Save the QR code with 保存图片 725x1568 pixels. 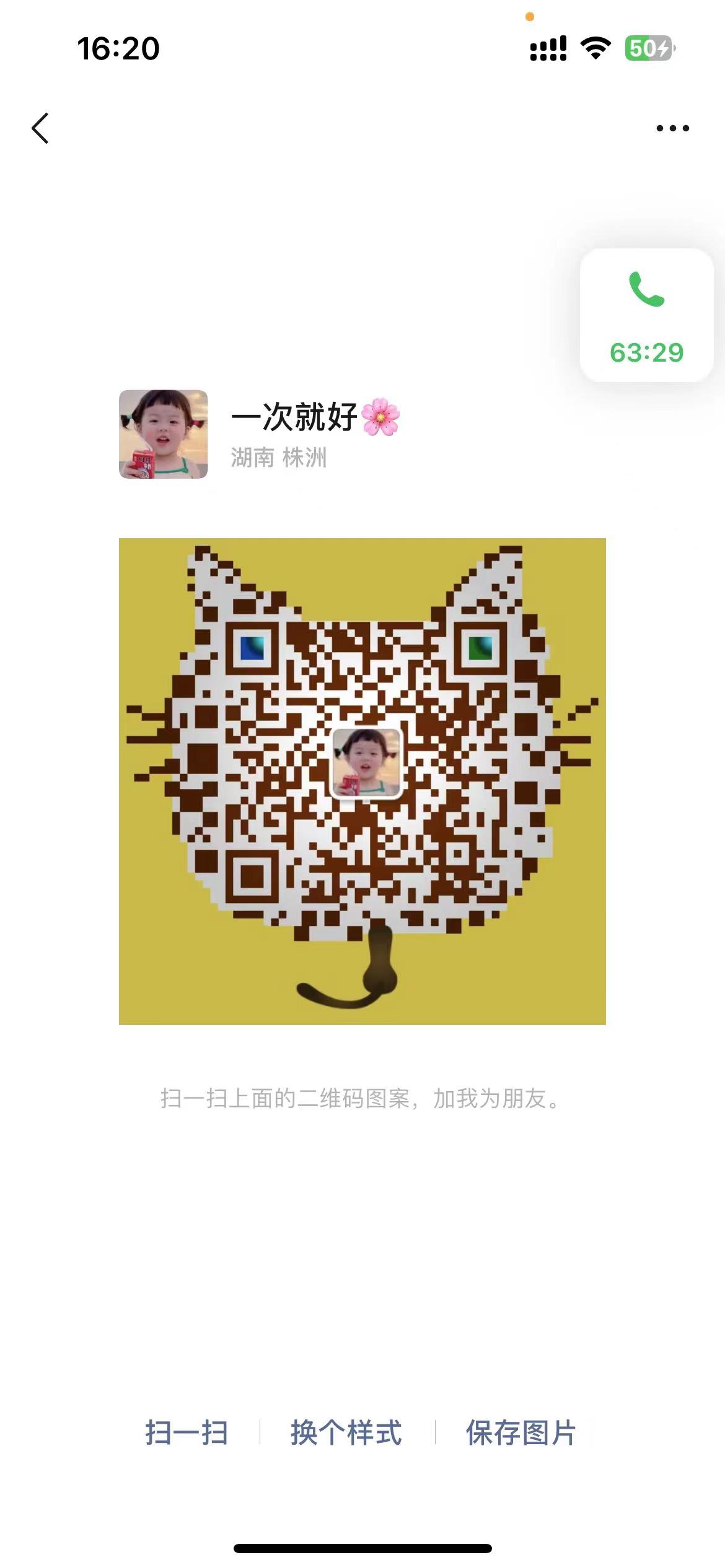[521, 1432]
